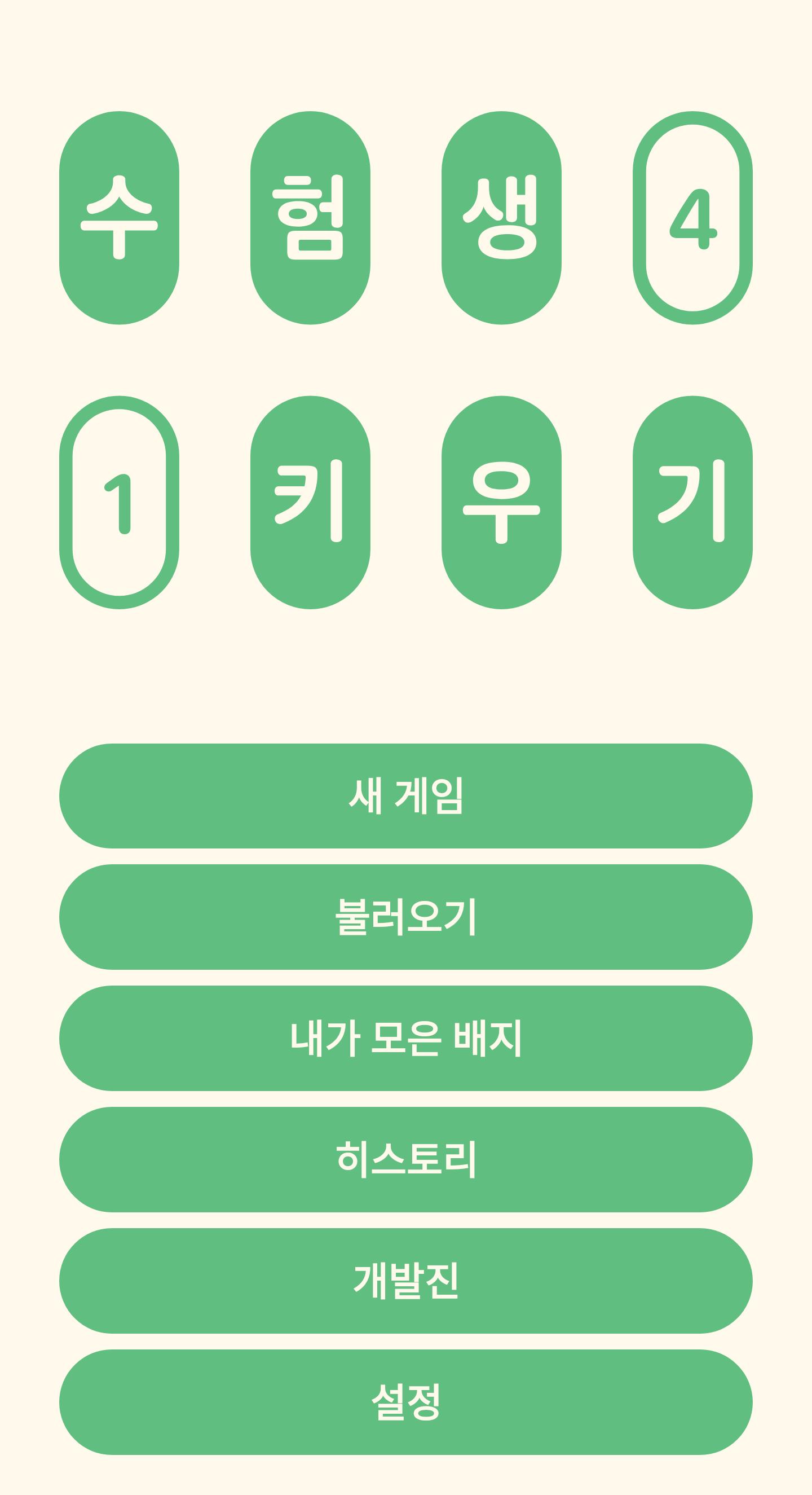Start a new game with 새 게임
This screenshot has width=812, height=1495.
406,795
